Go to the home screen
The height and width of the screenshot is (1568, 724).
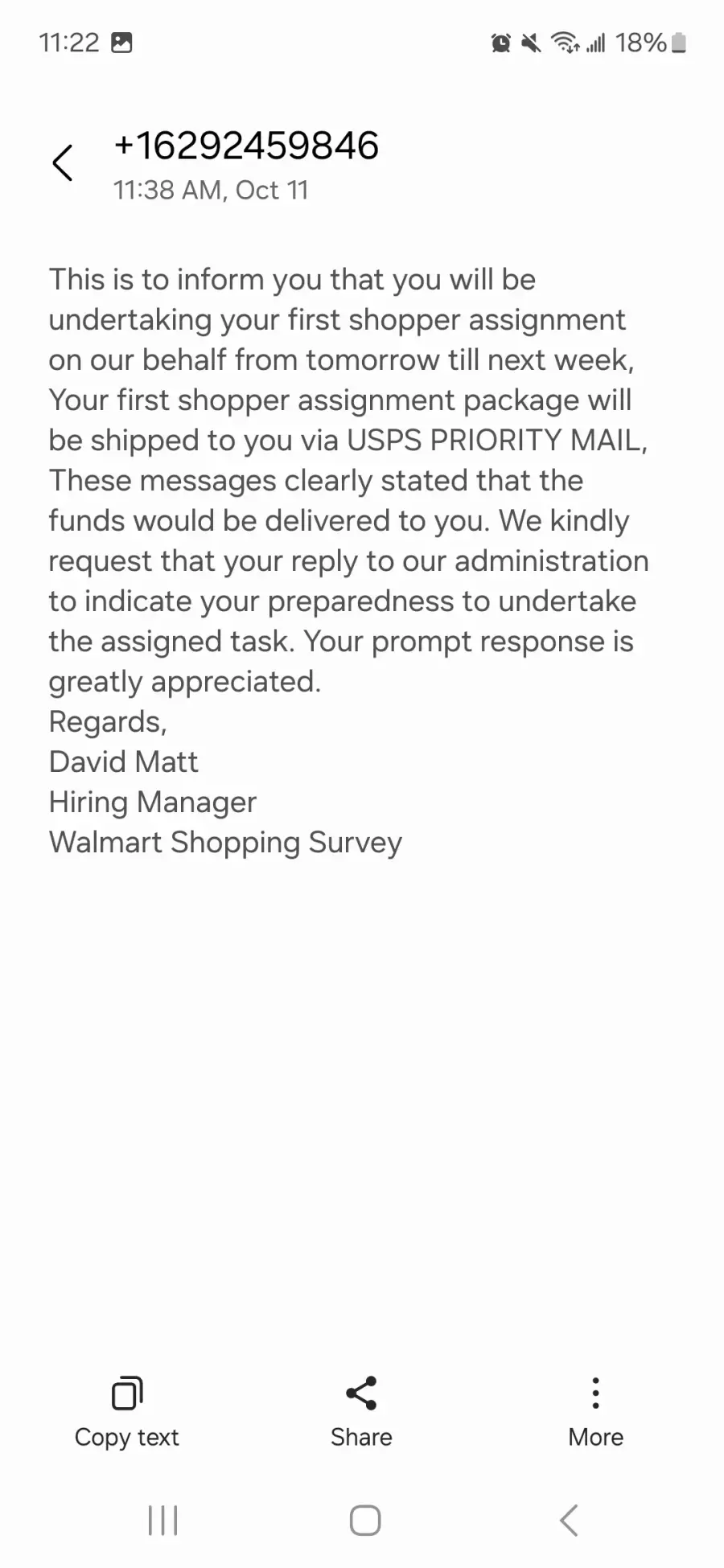(x=364, y=1521)
